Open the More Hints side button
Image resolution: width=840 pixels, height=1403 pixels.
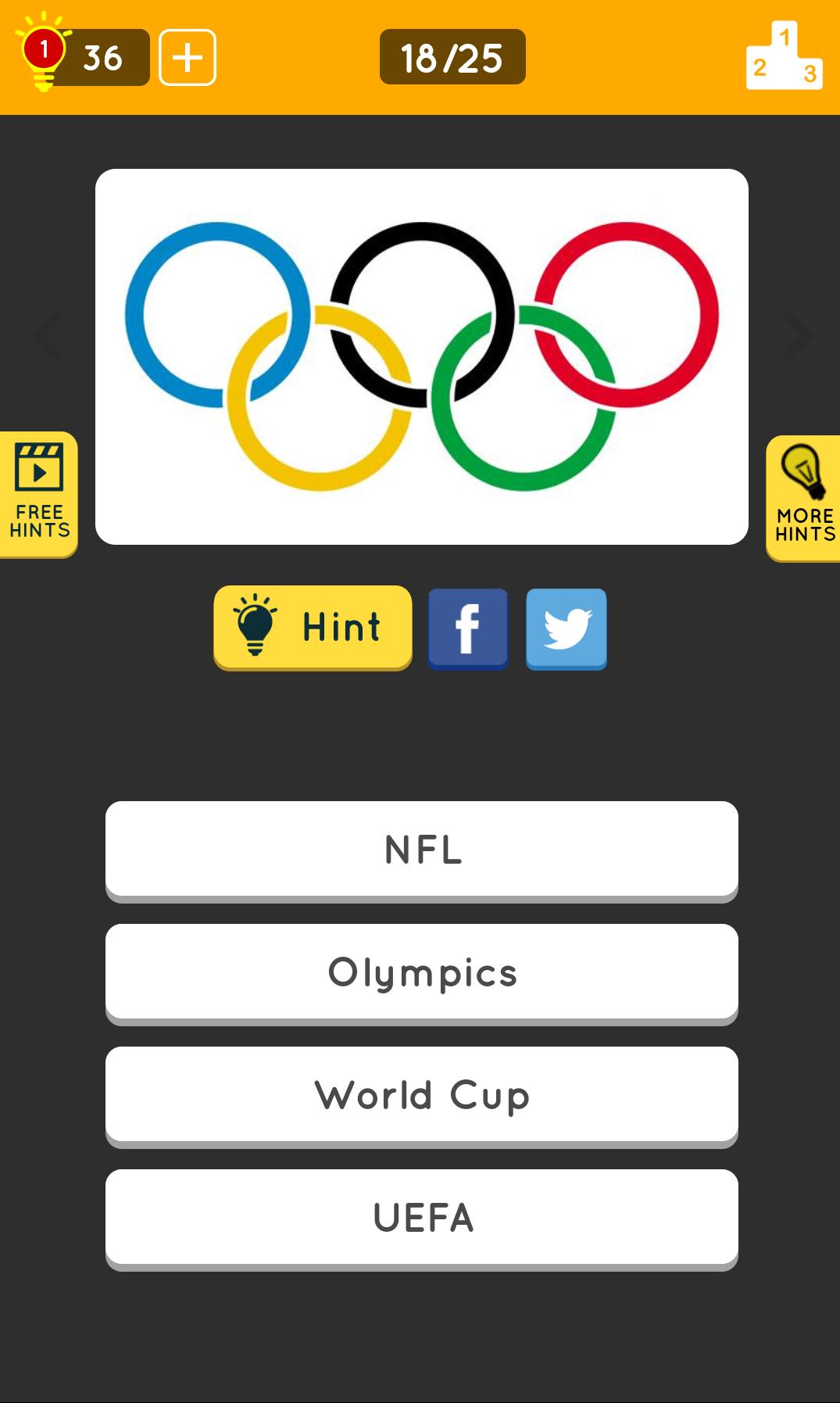(803, 498)
